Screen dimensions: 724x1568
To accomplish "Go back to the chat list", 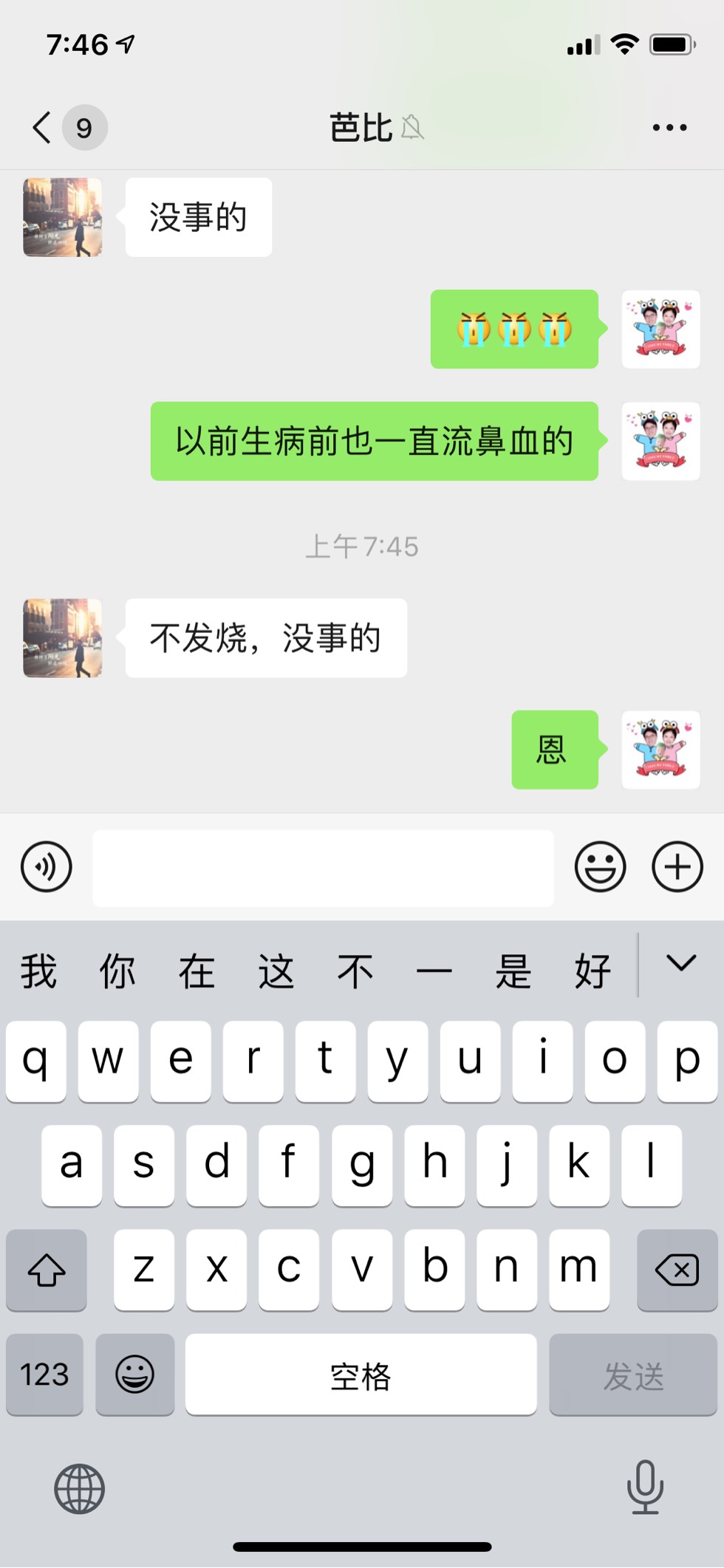I will click(x=43, y=127).
